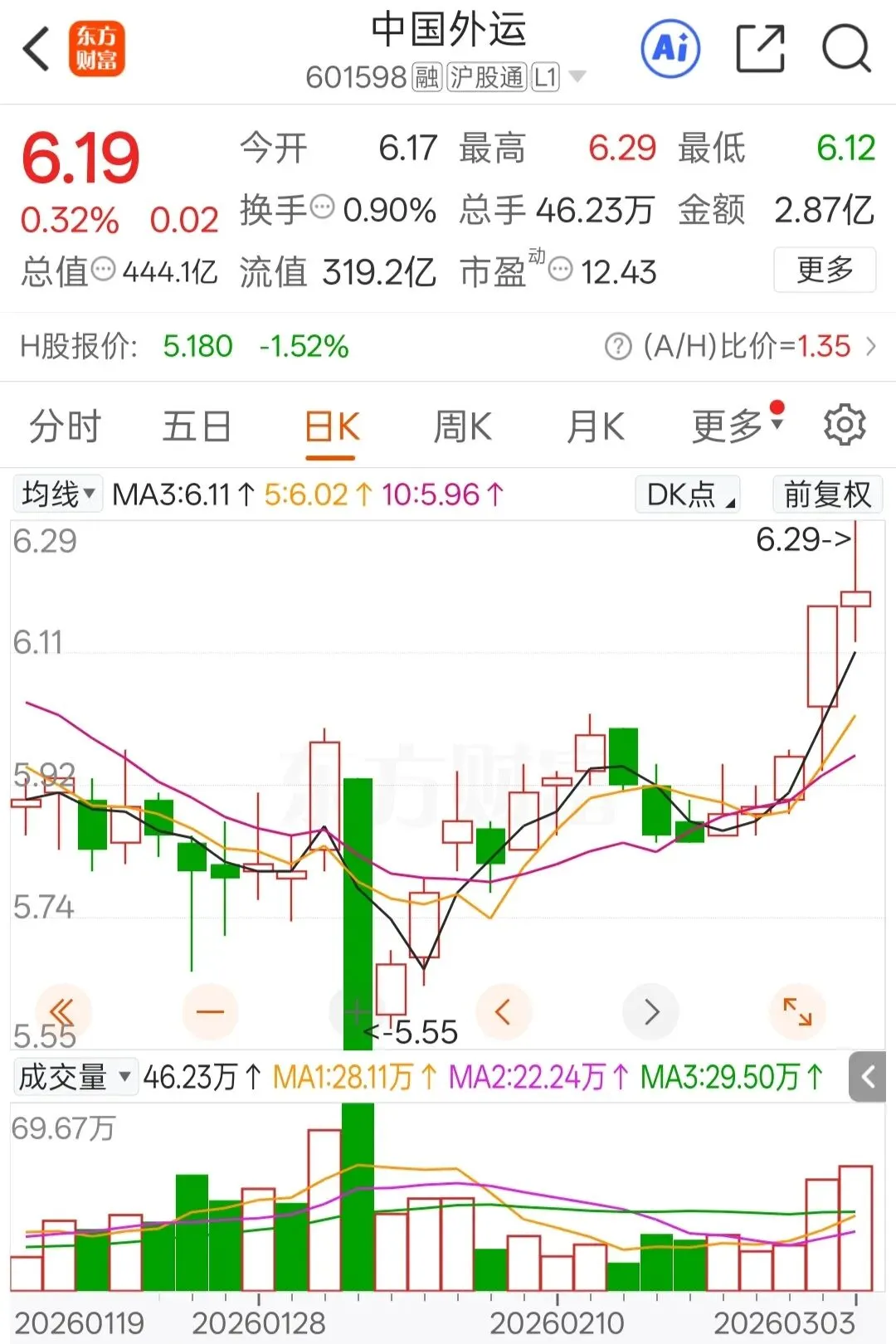896x1344 pixels.
Task: Share this stock page
Action: point(760,49)
